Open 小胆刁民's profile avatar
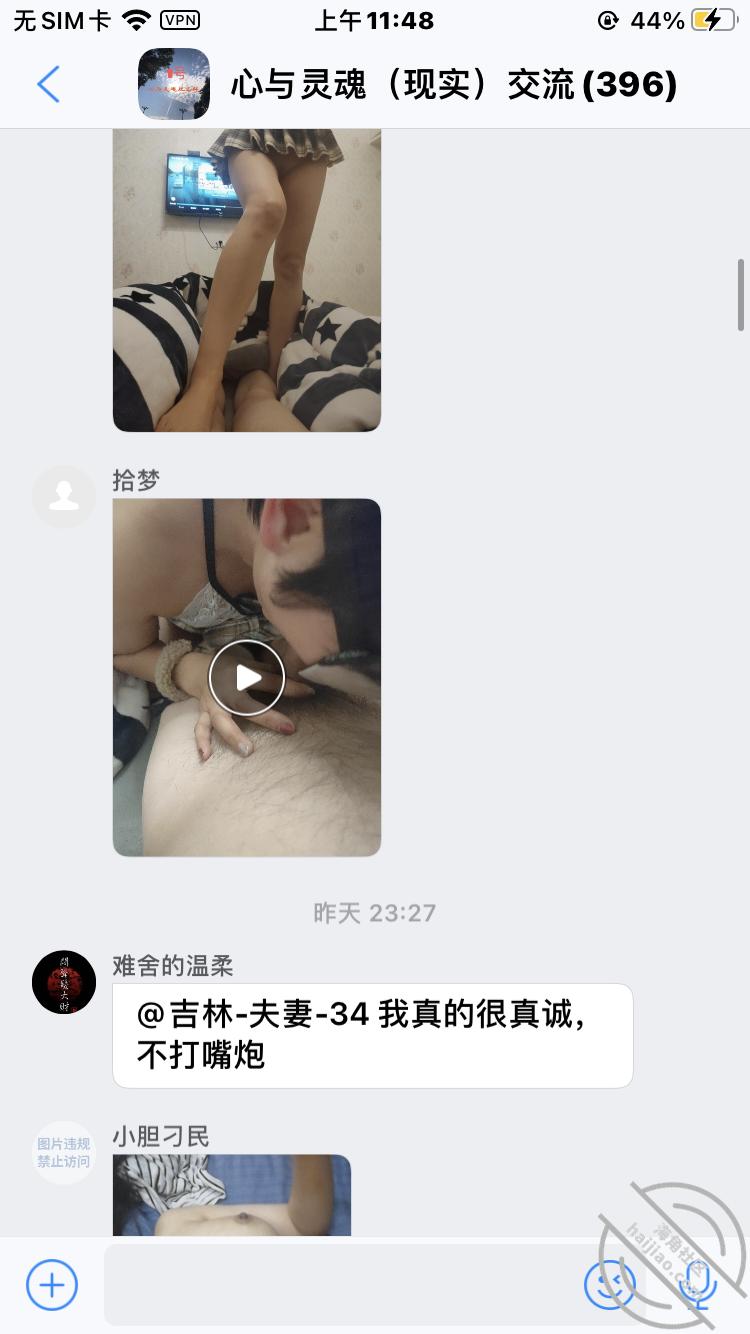This screenshot has height=1334, width=750. pyautogui.click(x=64, y=1152)
